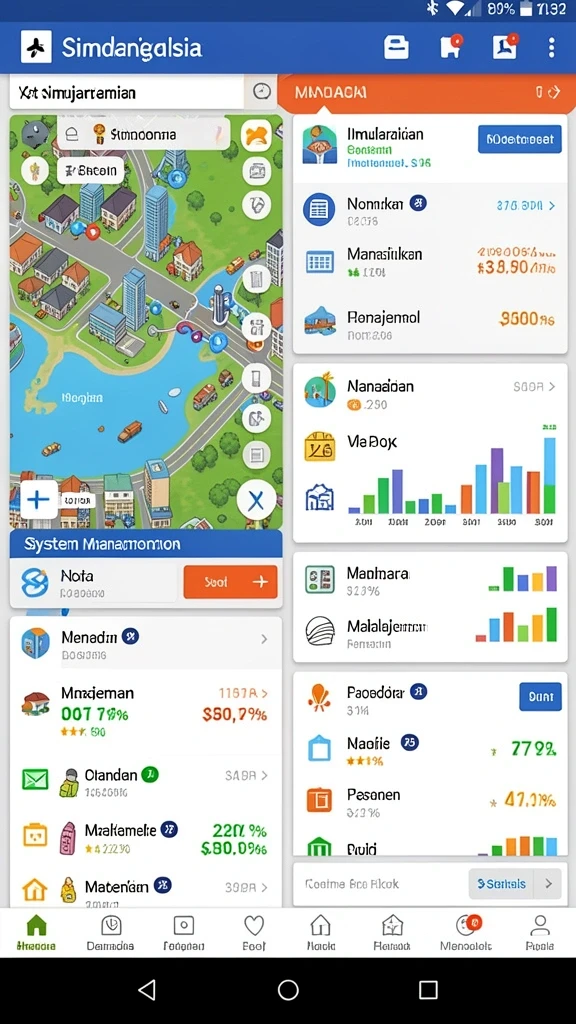
Task: Go back with the system back button
Action: pos(148,990)
